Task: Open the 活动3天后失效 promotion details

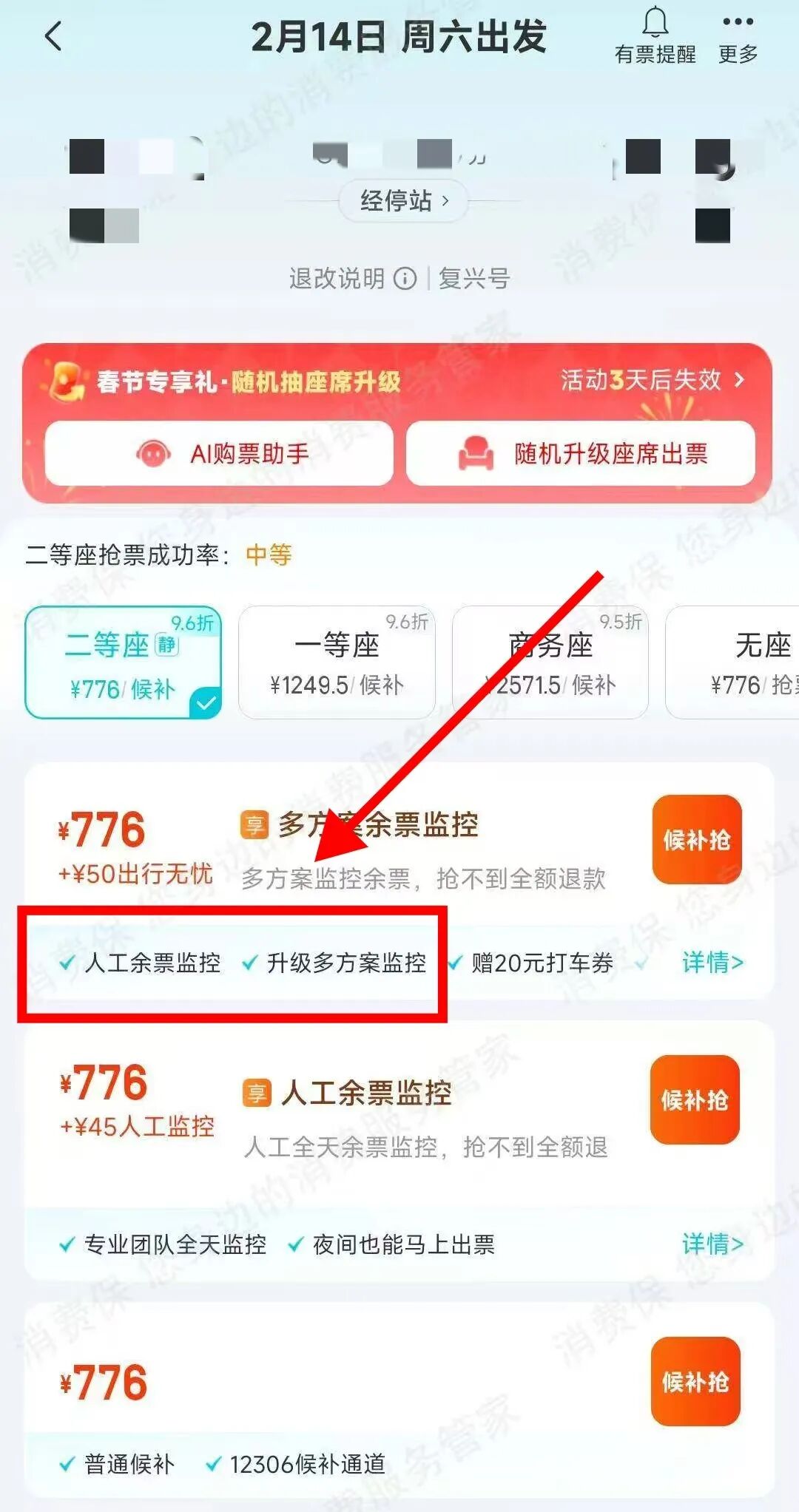Action: pos(651,380)
